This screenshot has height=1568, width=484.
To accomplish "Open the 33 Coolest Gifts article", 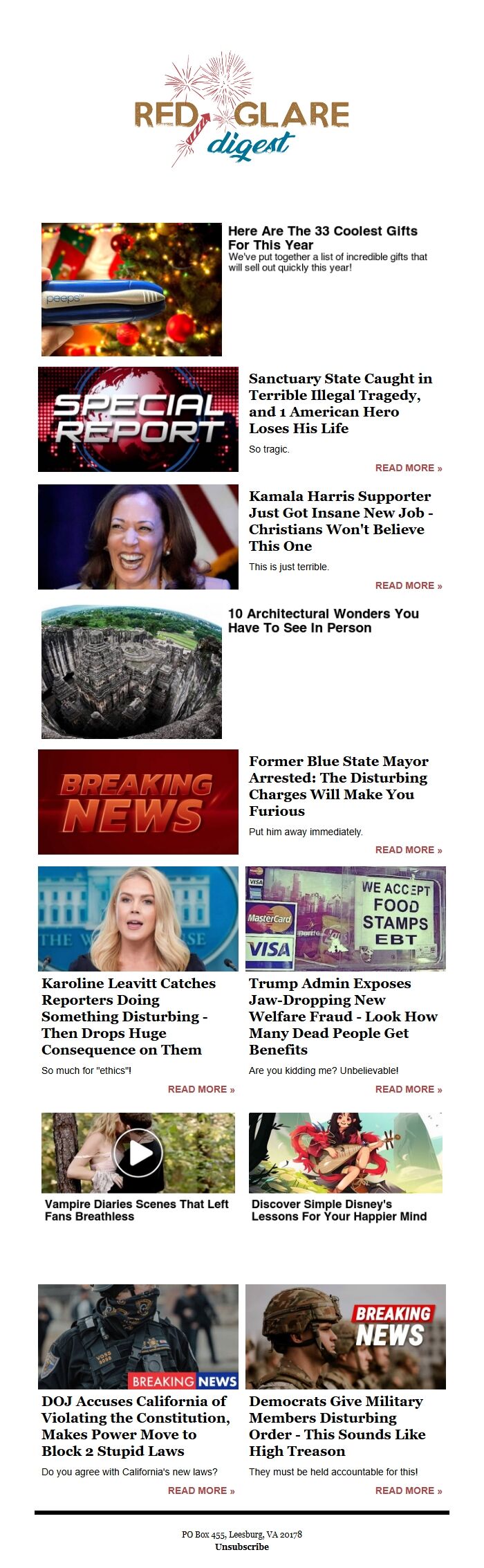I will point(322,237).
